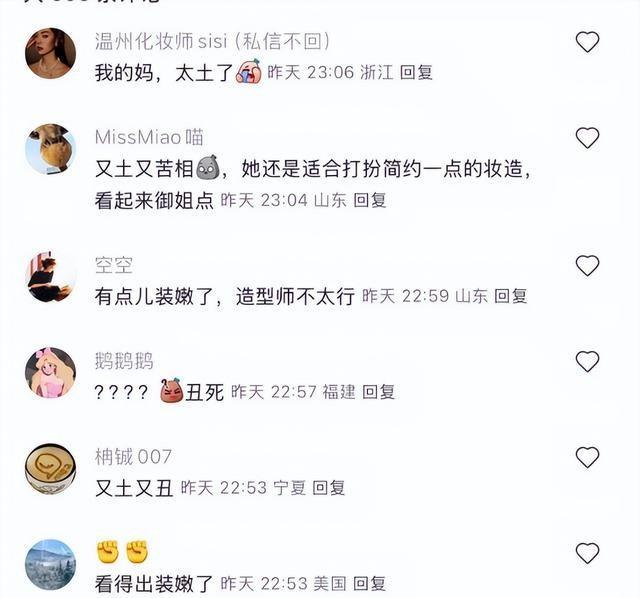Reply to 鹅鹅鹅's 丑死 comment
The width and height of the screenshot is (640, 598).
[x=378, y=392]
